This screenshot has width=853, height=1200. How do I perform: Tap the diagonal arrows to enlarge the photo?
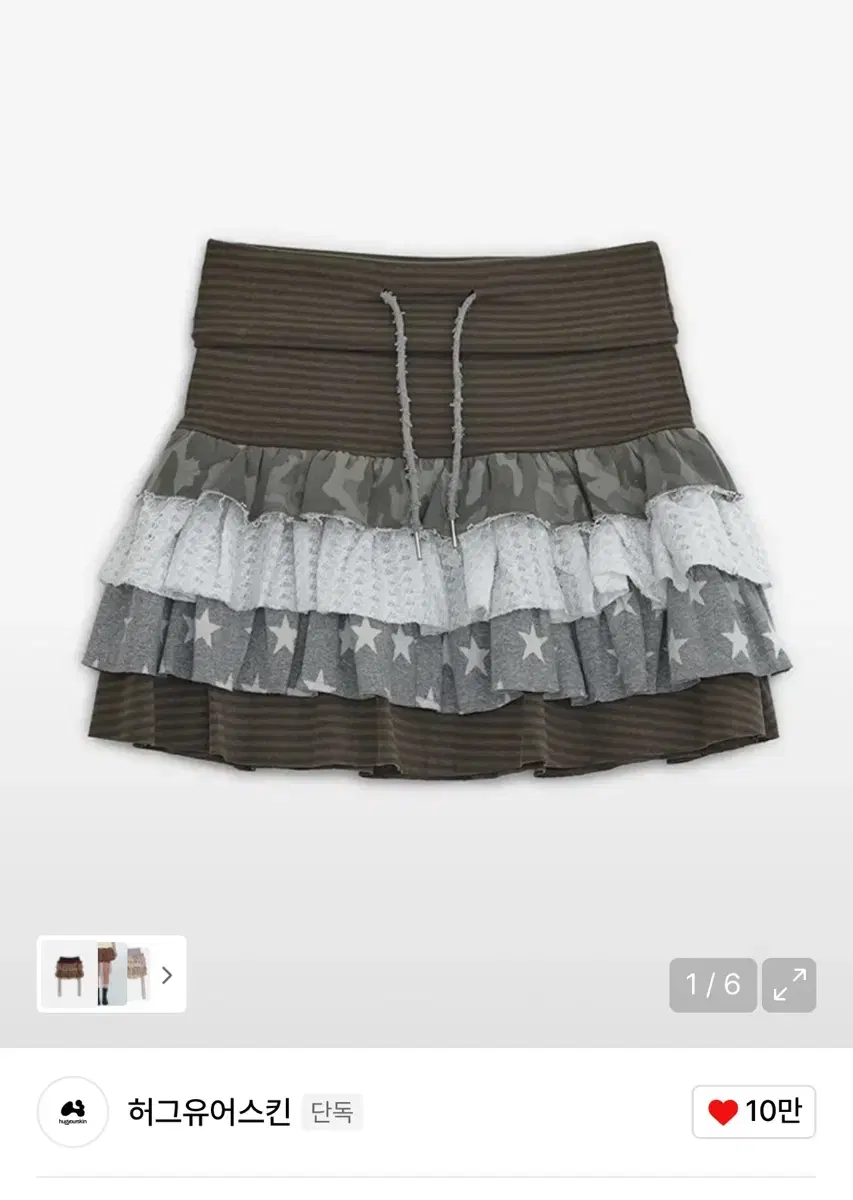click(789, 985)
